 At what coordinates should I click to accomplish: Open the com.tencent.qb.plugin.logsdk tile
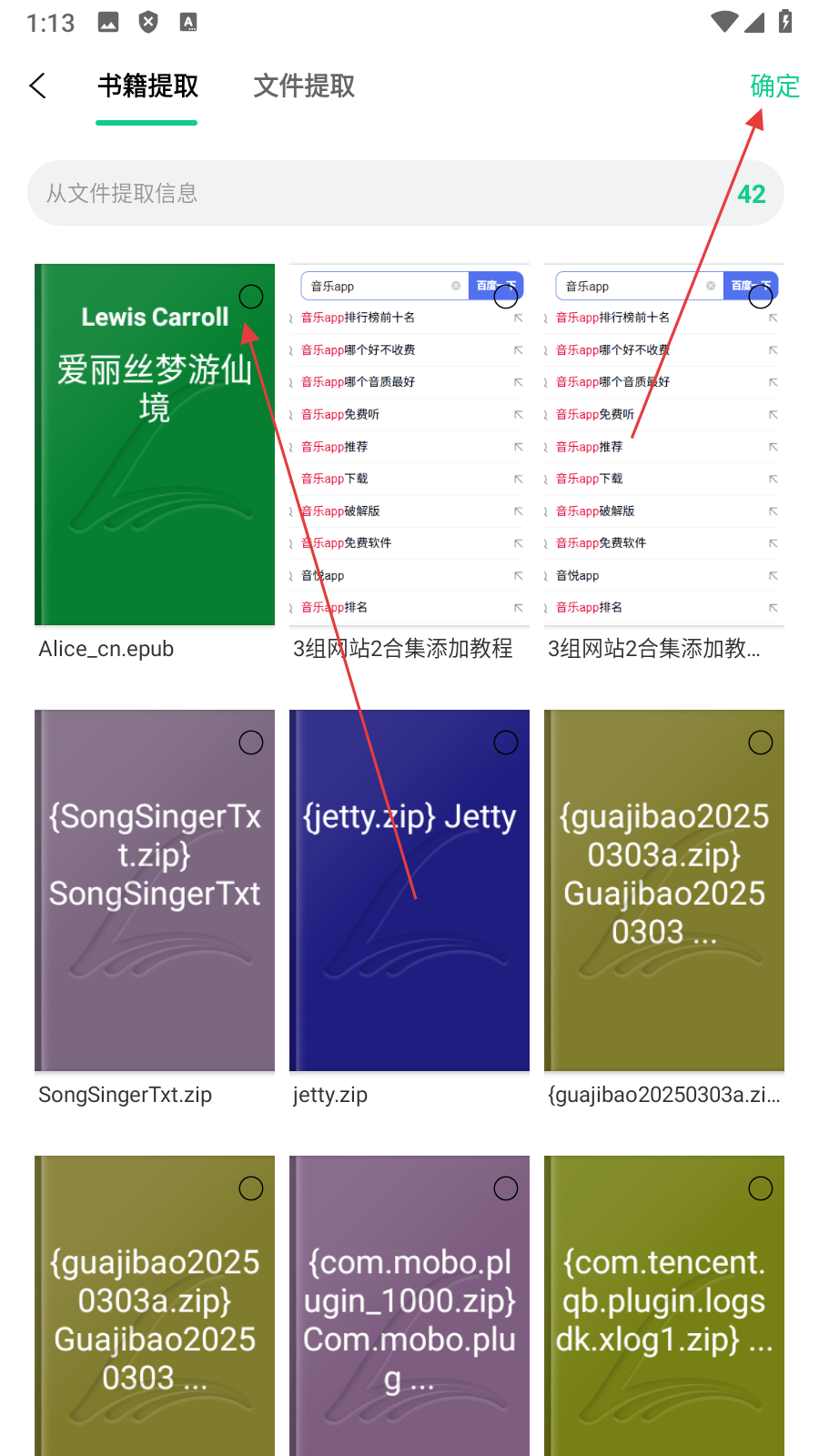[664, 1319]
